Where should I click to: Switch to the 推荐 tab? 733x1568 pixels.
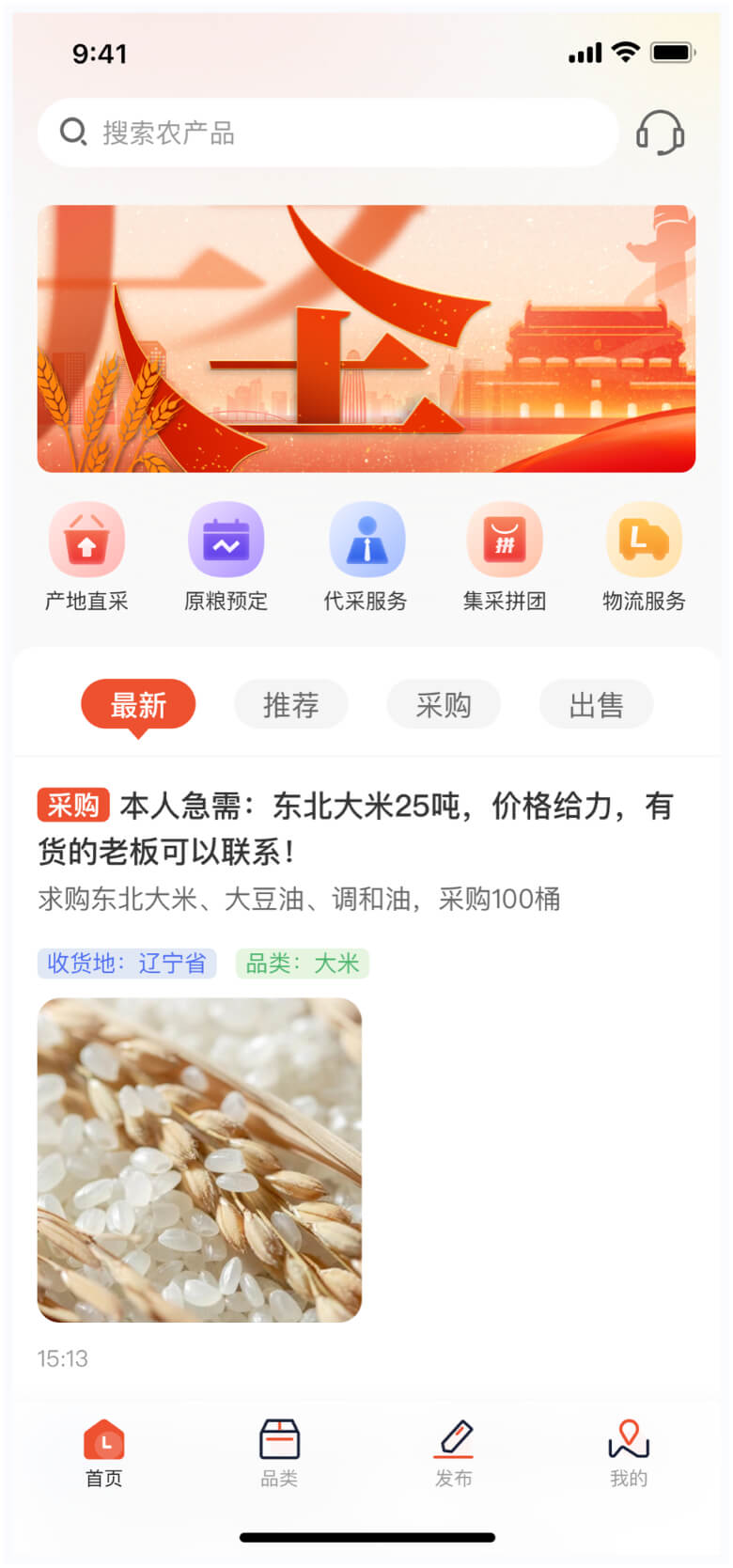click(x=290, y=705)
